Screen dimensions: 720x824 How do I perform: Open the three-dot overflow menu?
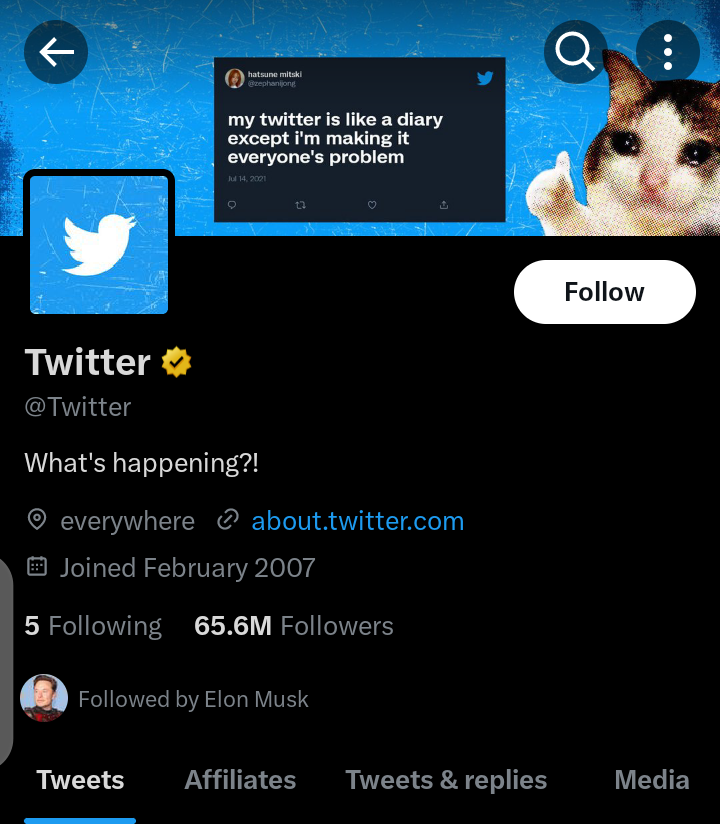click(x=668, y=52)
